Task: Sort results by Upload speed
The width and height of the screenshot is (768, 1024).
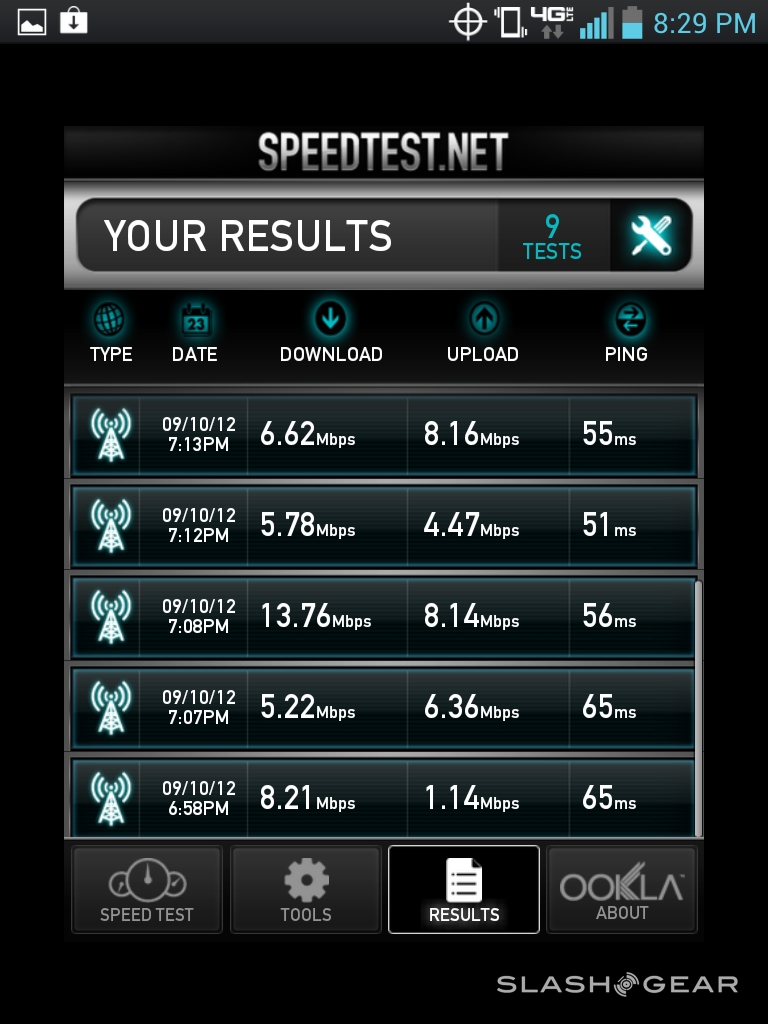Action: [x=483, y=334]
